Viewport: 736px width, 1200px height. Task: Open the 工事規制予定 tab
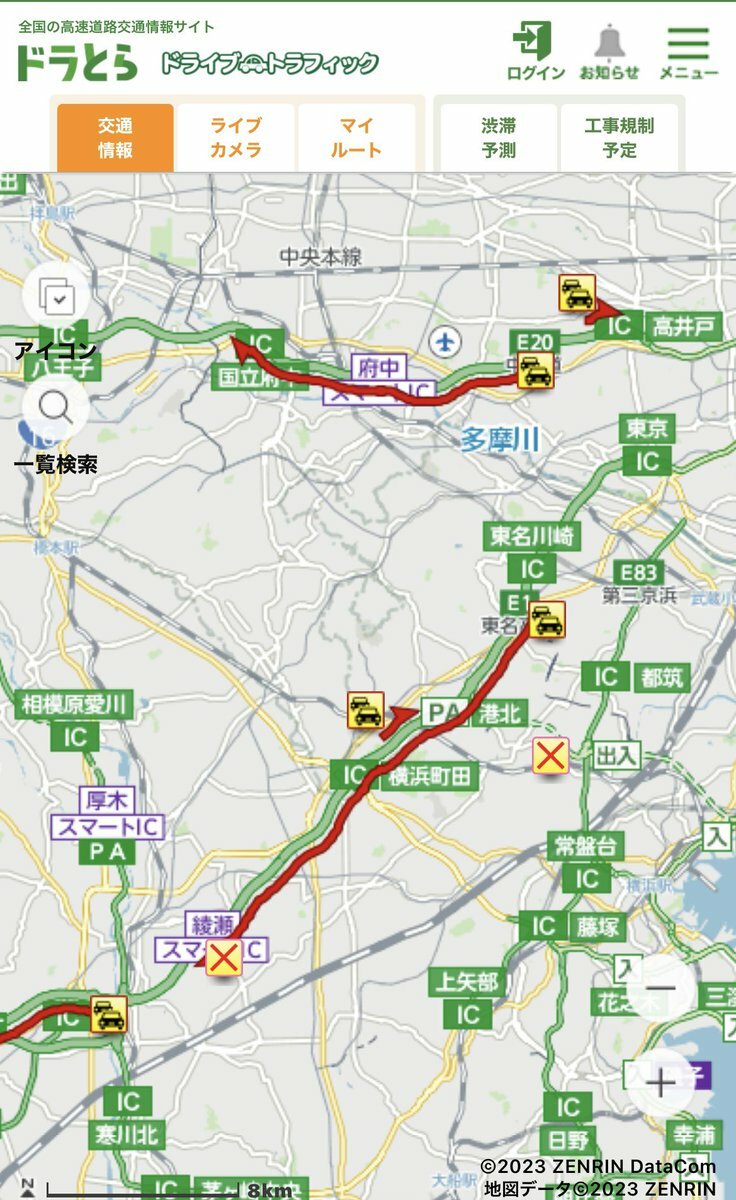619,138
